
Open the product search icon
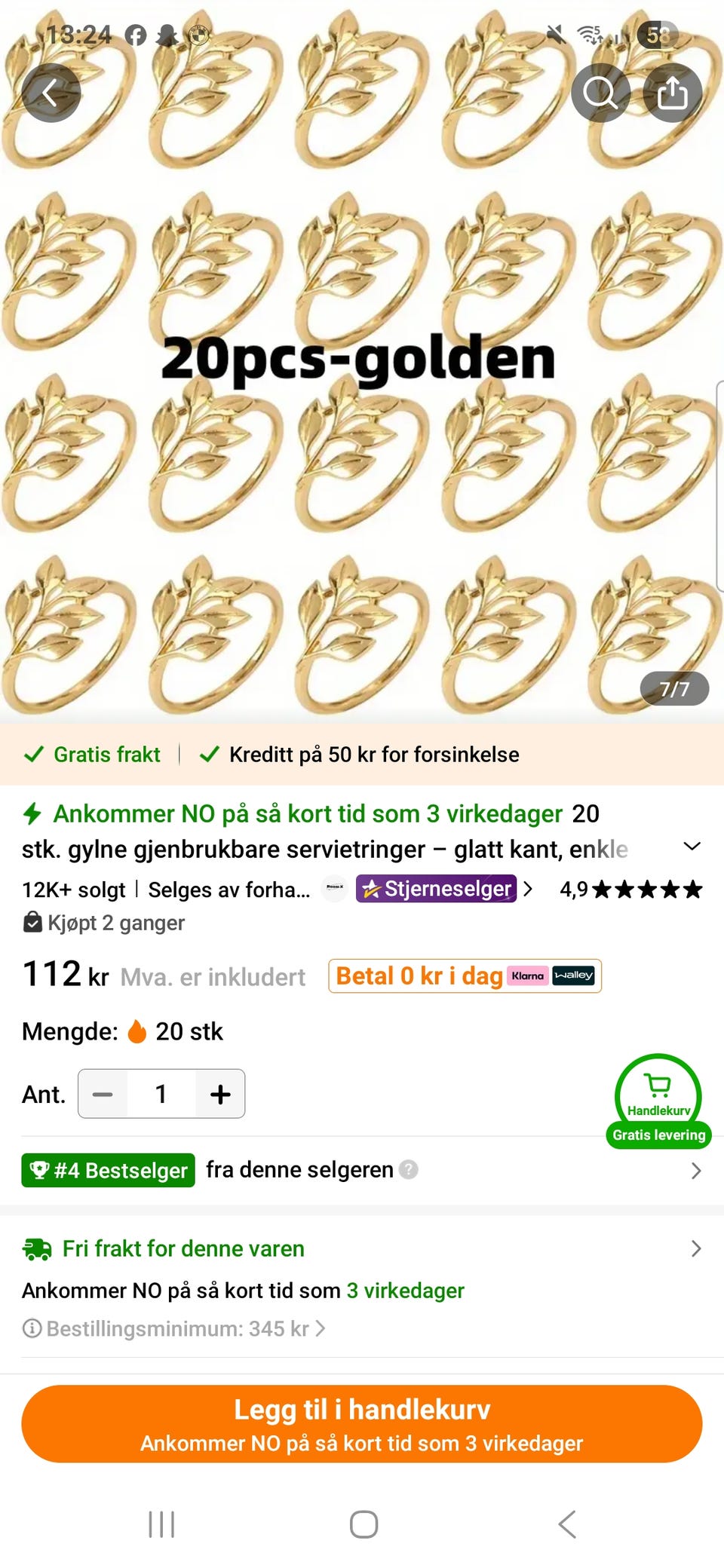tap(600, 93)
